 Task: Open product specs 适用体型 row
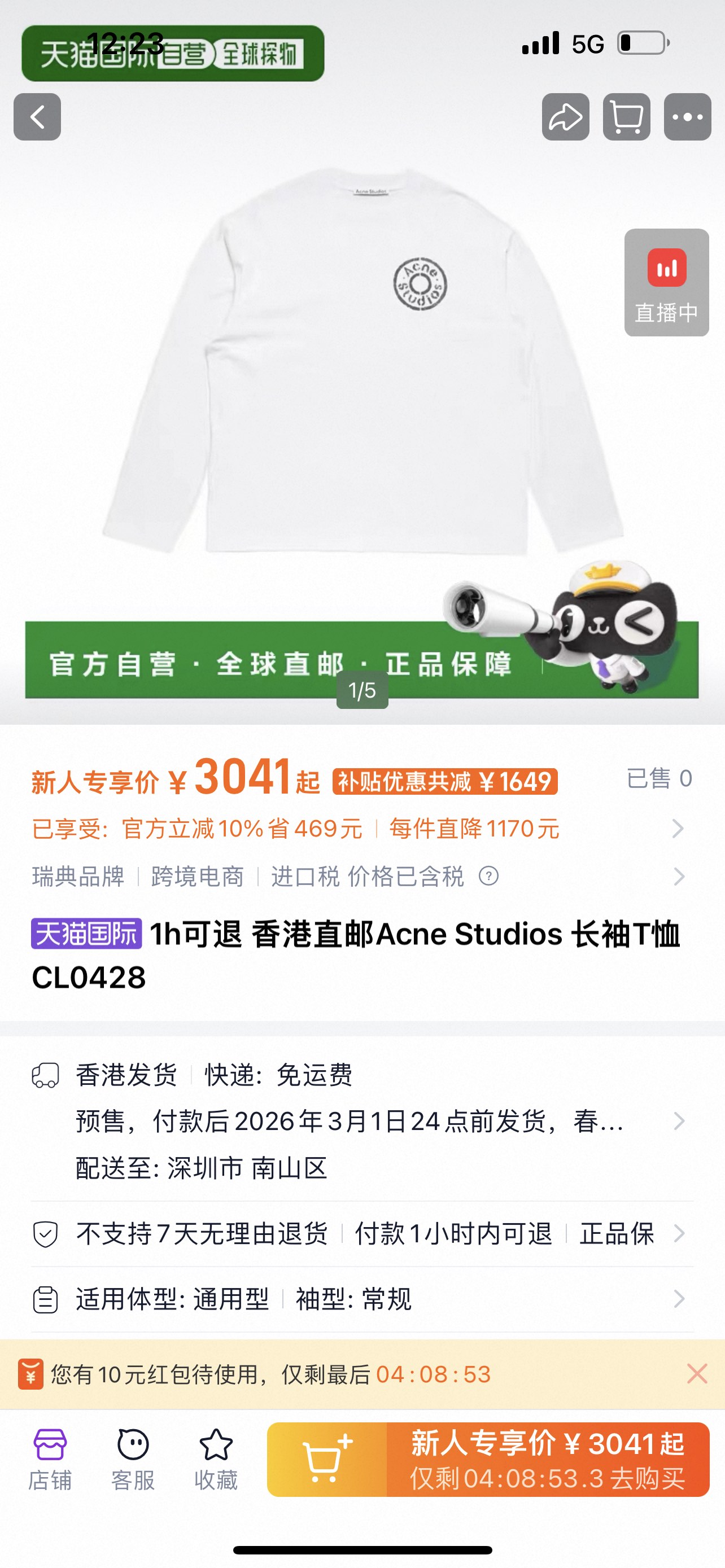click(362, 1299)
